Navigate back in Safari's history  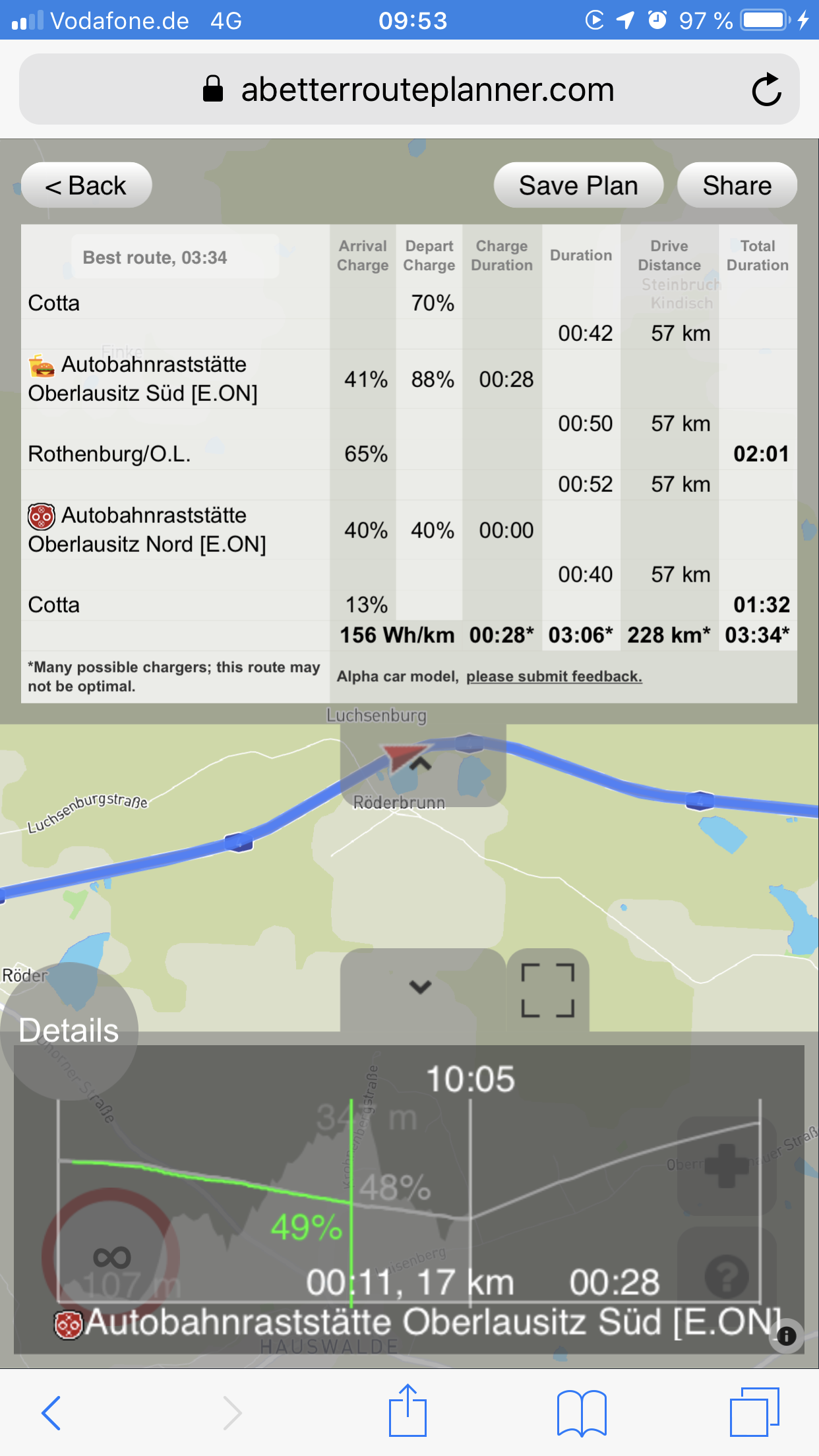(x=51, y=1412)
